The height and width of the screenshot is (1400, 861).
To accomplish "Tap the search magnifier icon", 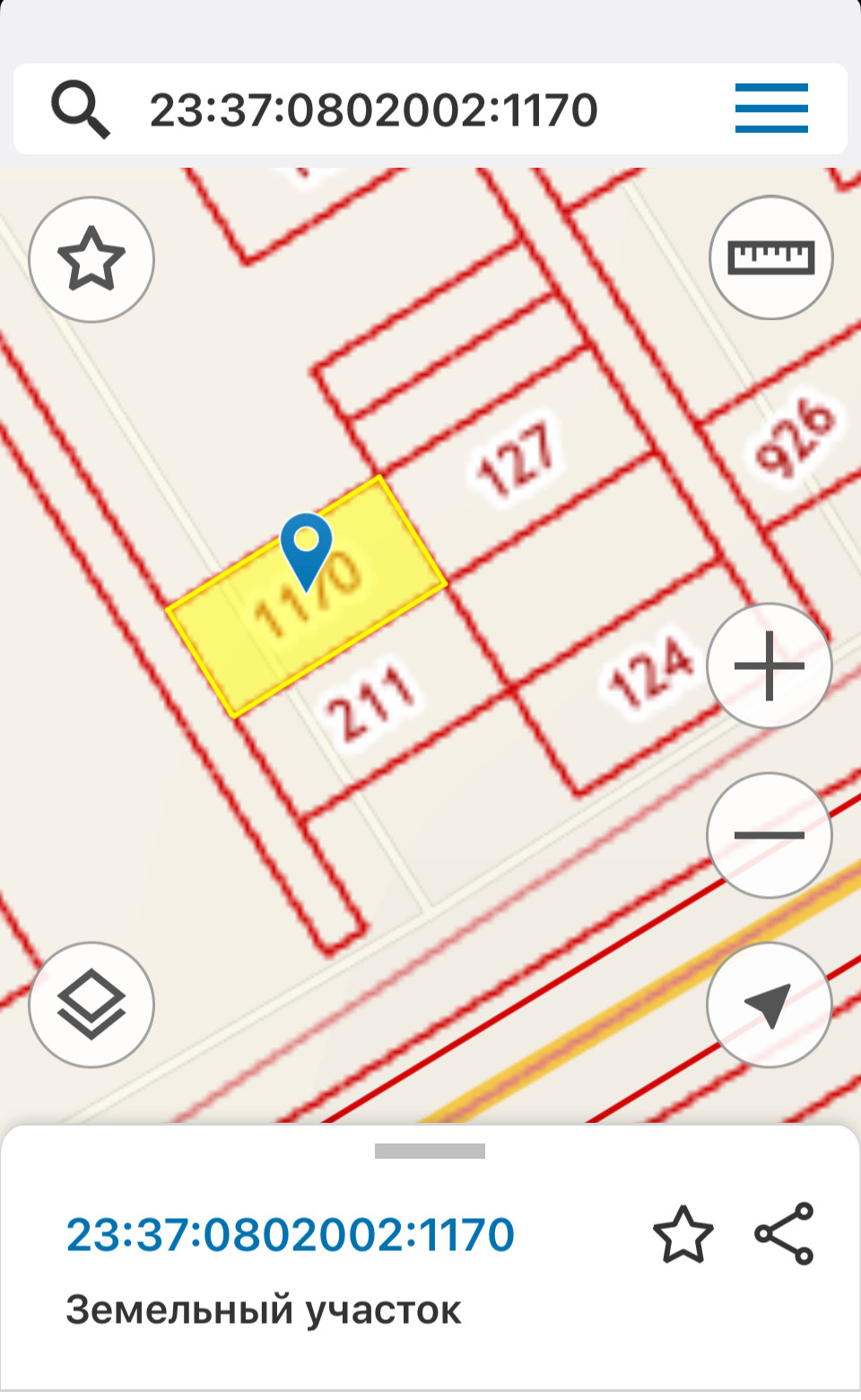I will (x=81, y=109).
